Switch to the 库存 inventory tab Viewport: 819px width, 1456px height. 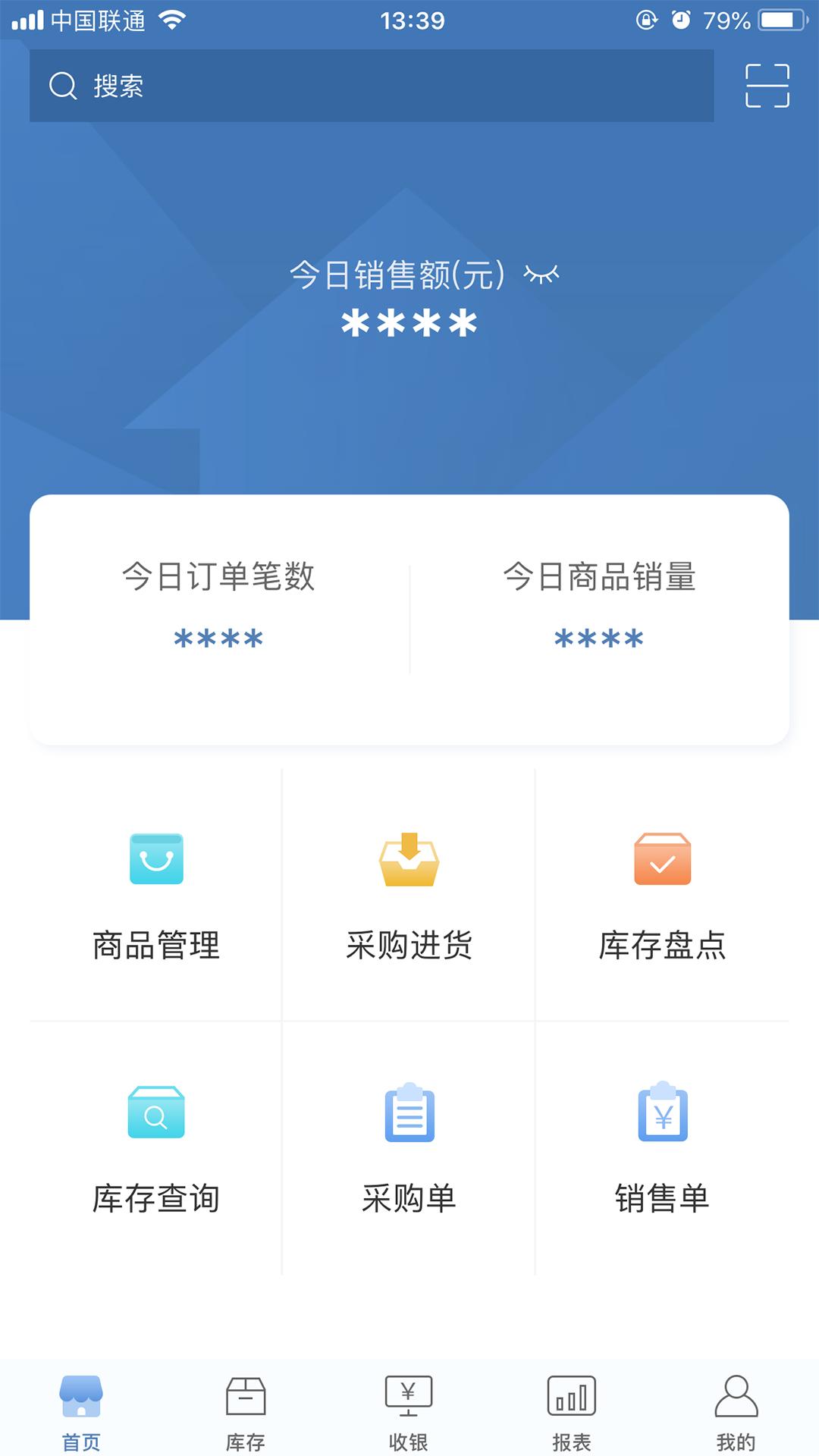coord(245,1412)
